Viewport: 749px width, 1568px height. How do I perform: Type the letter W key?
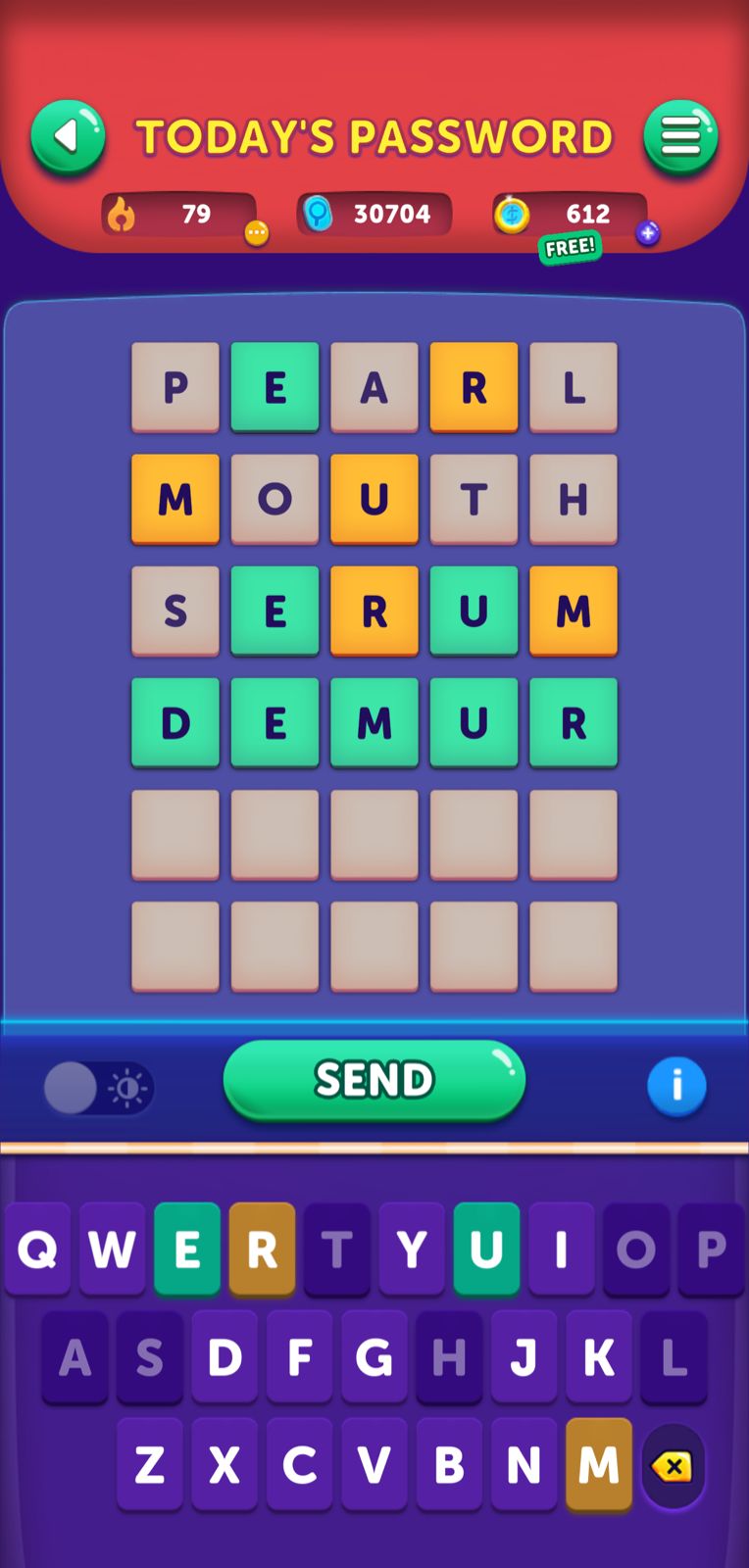tap(112, 1249)
